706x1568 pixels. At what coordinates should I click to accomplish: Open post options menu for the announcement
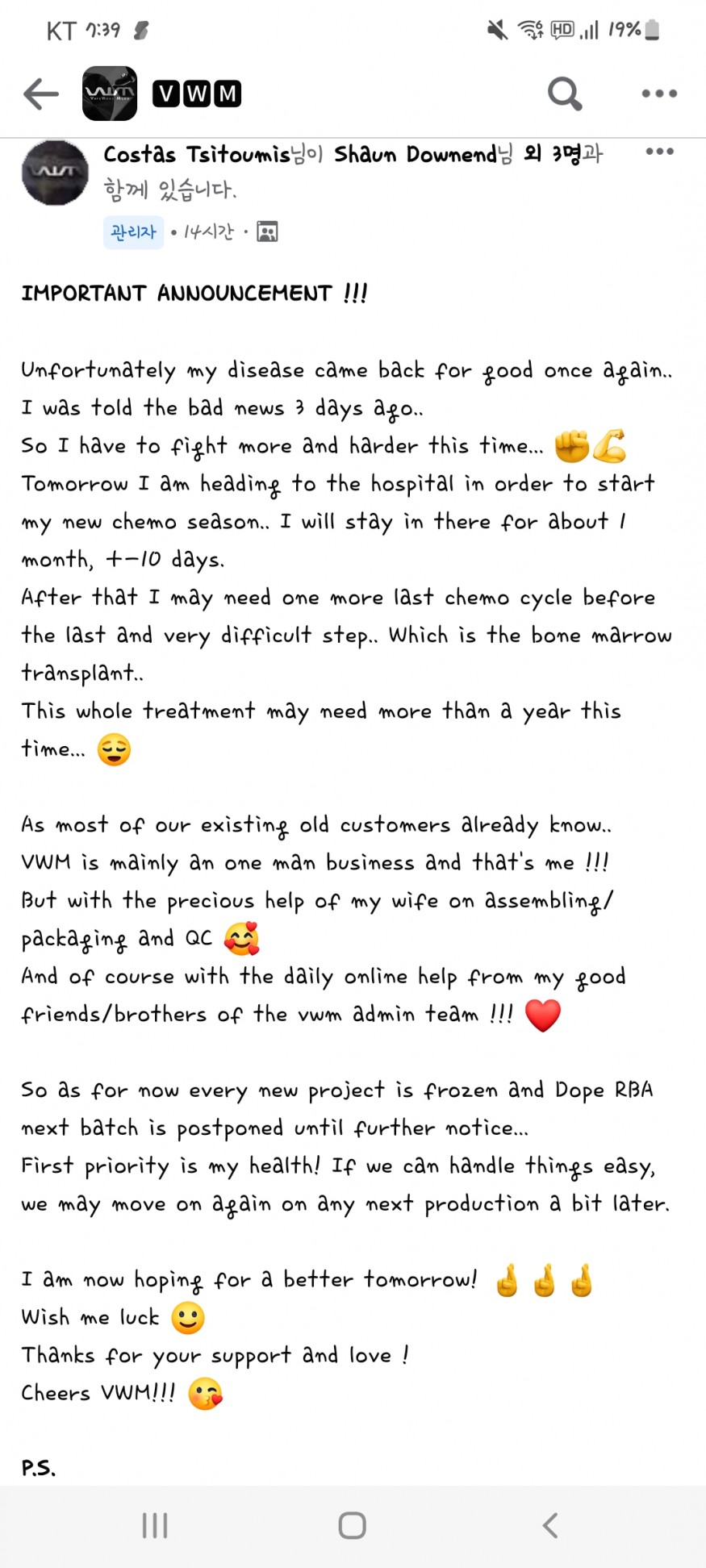(x=659, y=152)
